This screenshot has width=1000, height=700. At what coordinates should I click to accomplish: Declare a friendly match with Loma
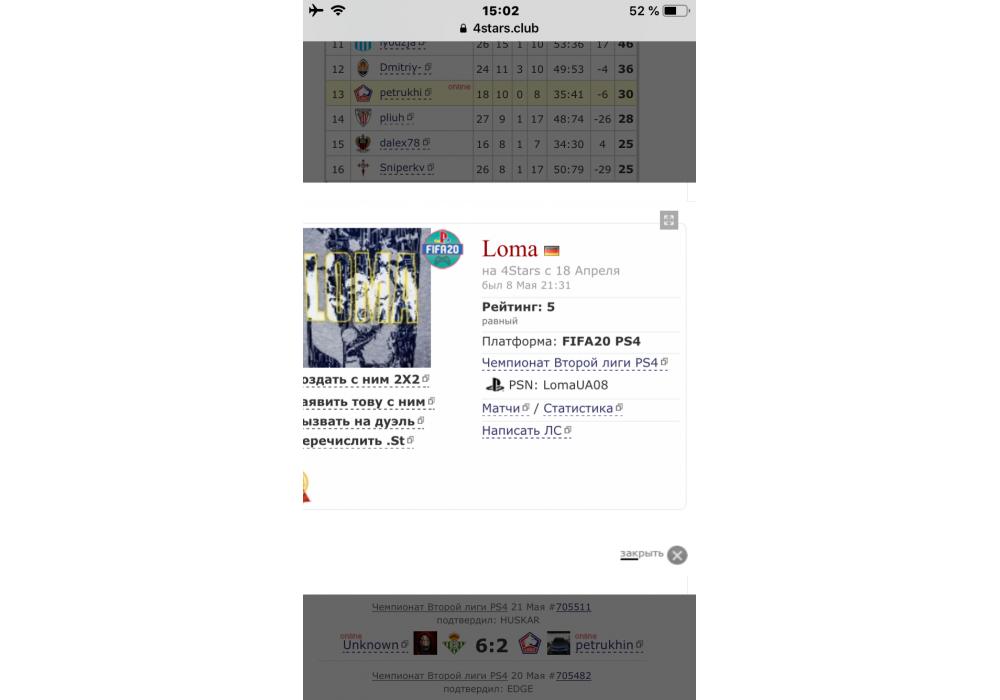(364, 402)
